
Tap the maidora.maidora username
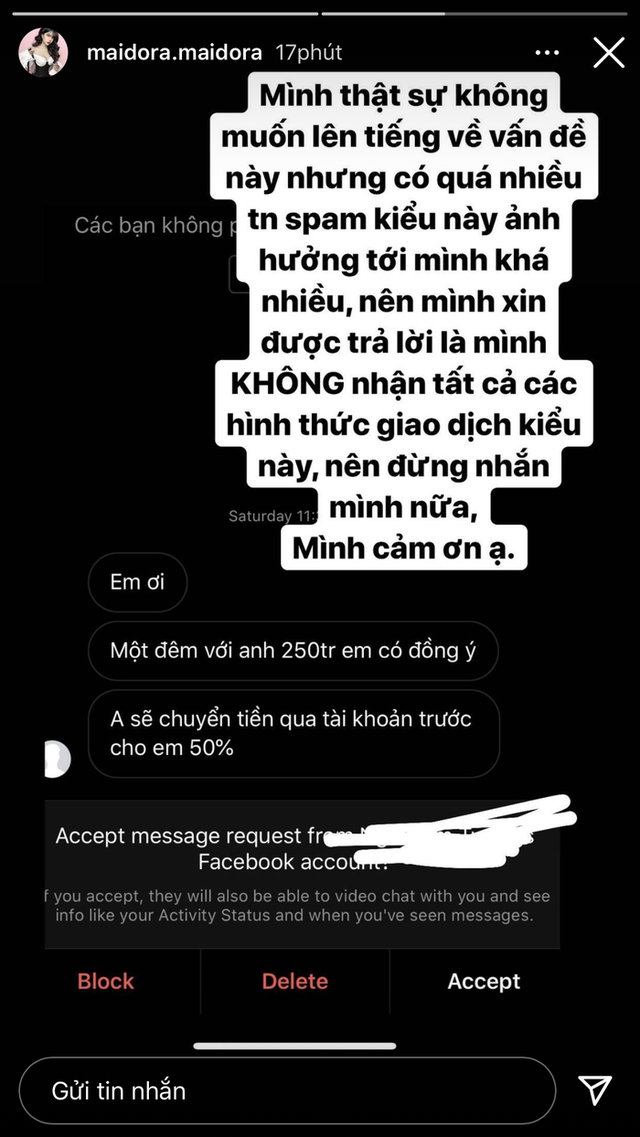coord(174,52)
